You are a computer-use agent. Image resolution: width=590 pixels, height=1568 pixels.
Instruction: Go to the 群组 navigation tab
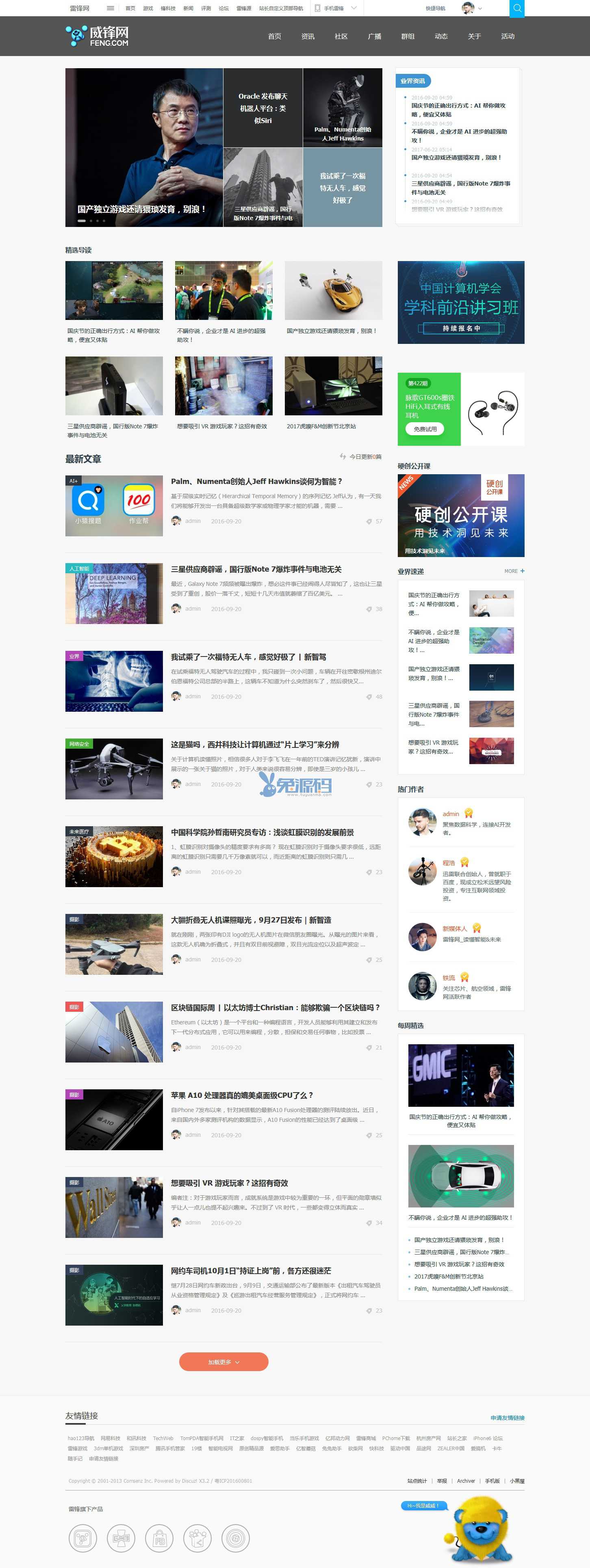coord(407,37)
